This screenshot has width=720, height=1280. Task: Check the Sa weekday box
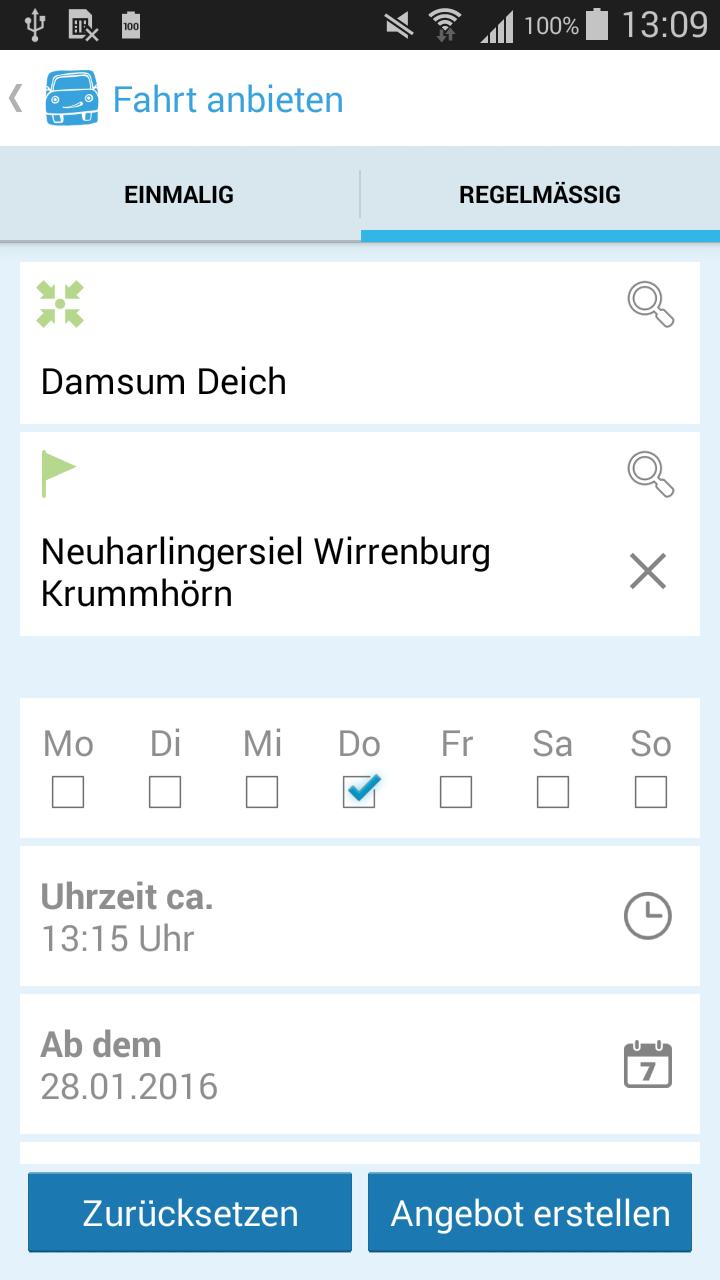point(553,793)
